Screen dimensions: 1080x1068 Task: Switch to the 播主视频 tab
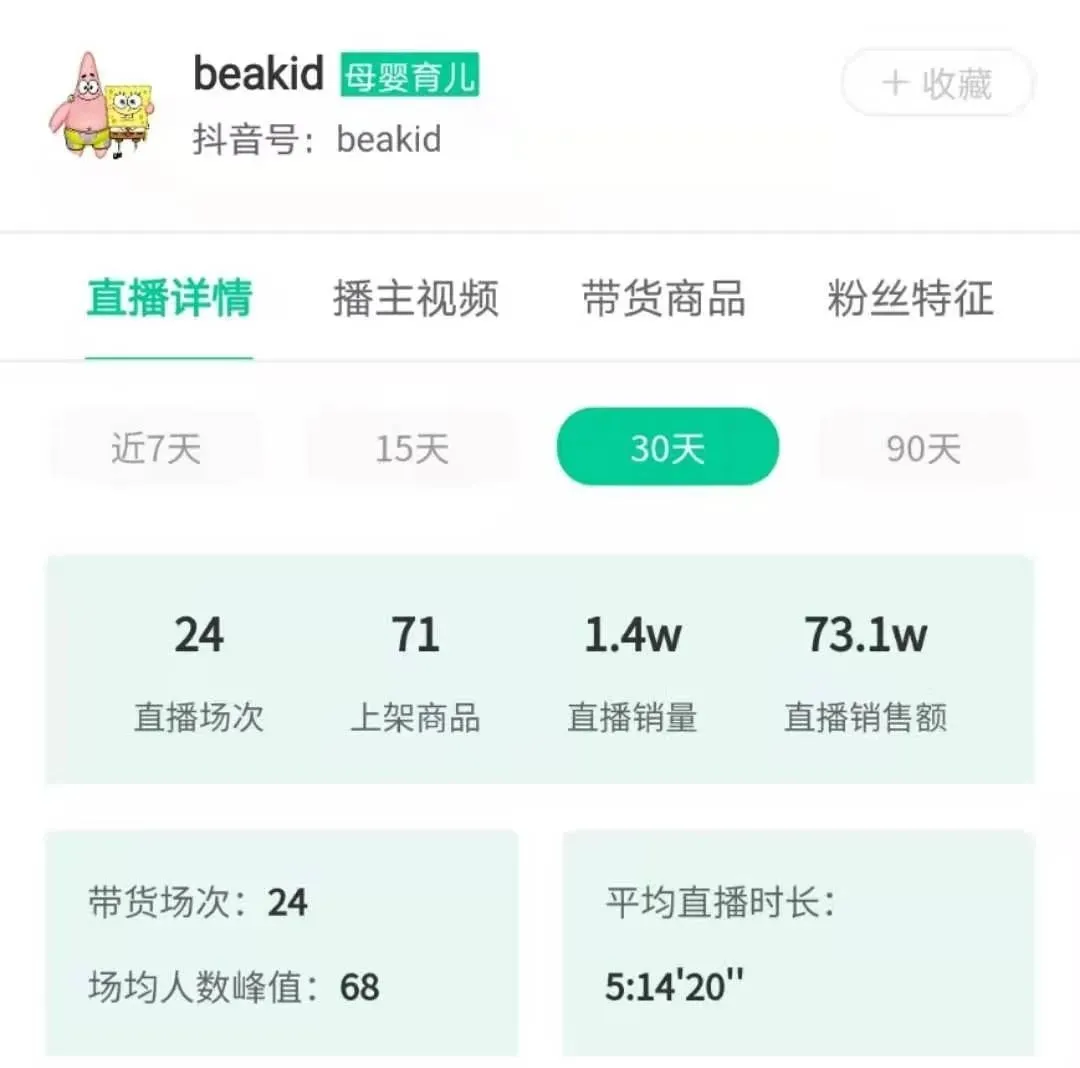(415, 299)
